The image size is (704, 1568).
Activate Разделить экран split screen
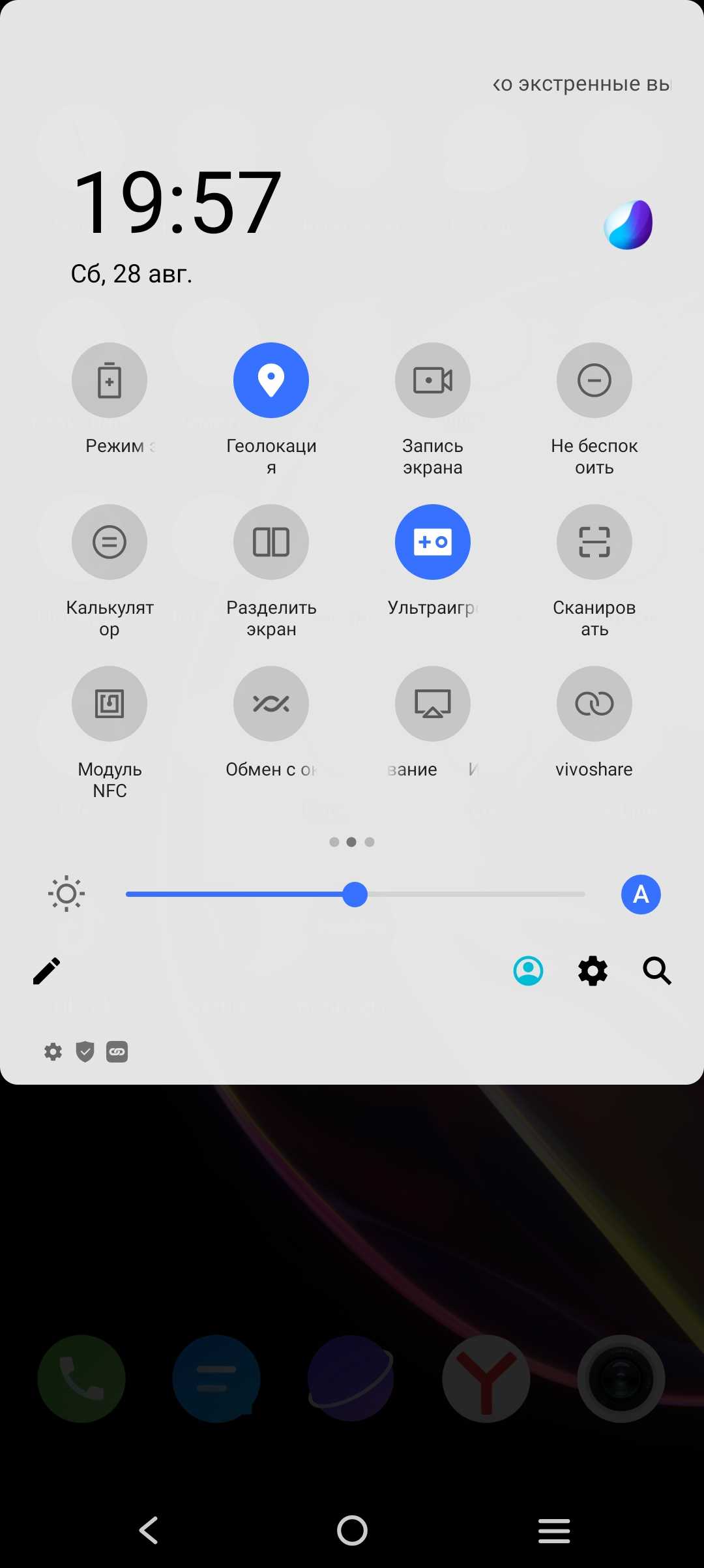point(271,542)
